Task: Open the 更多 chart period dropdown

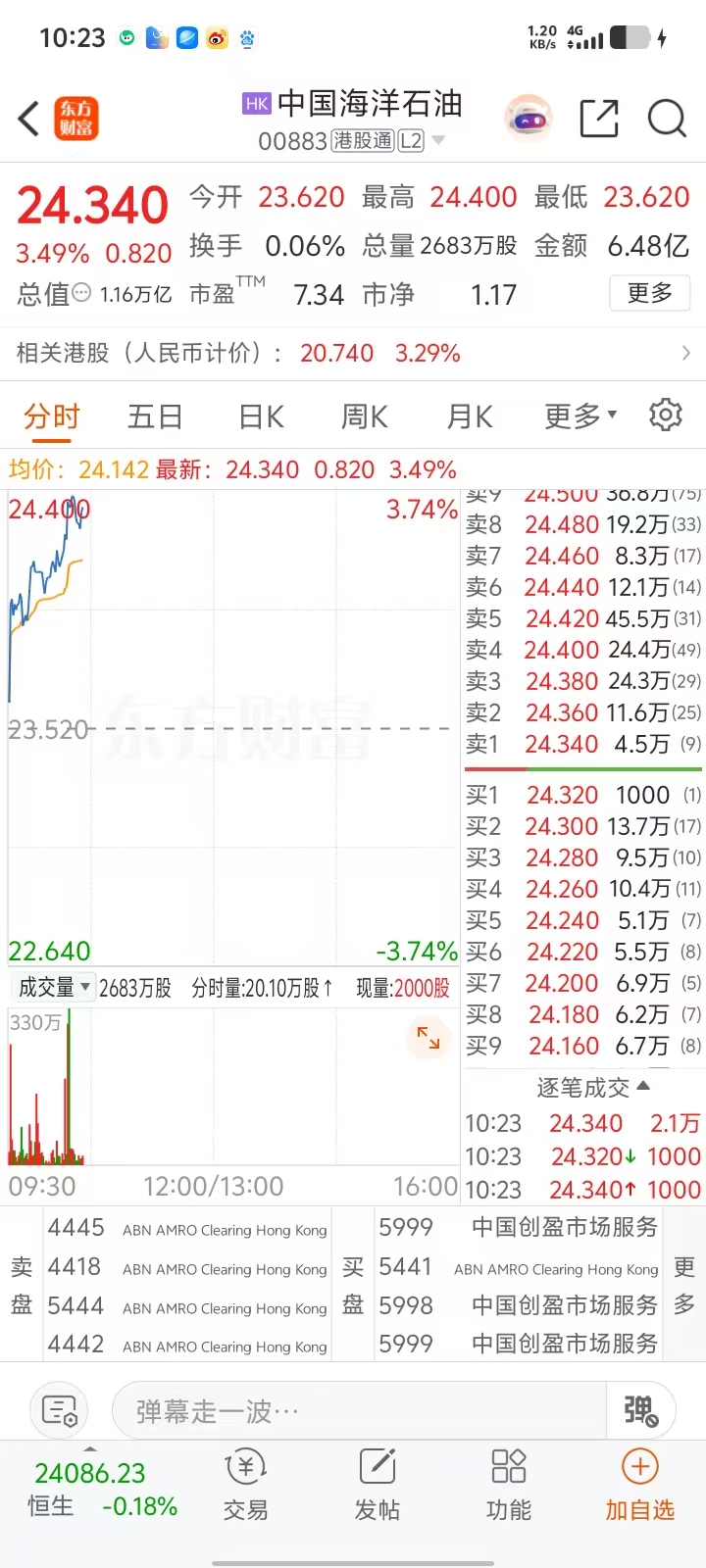Action: (580, 416)
